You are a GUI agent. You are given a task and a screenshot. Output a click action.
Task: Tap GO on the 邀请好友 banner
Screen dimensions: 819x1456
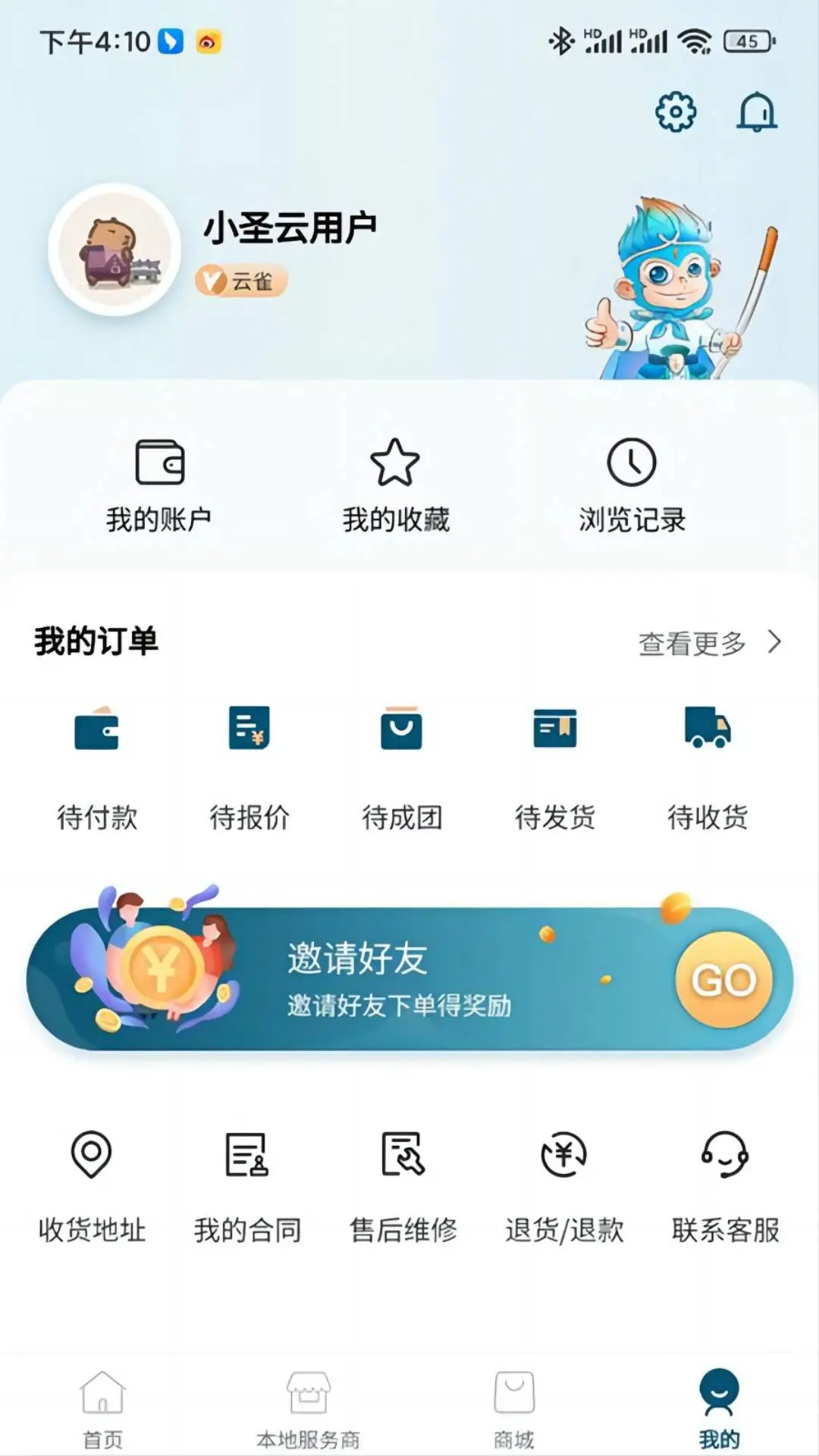click(x=724, y=979)
